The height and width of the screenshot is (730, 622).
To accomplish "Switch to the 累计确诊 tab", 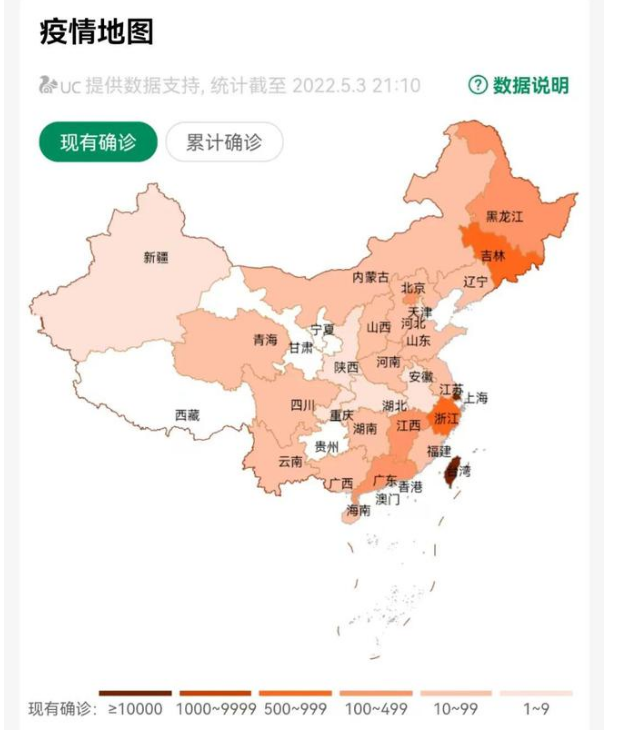I will 224,142.
